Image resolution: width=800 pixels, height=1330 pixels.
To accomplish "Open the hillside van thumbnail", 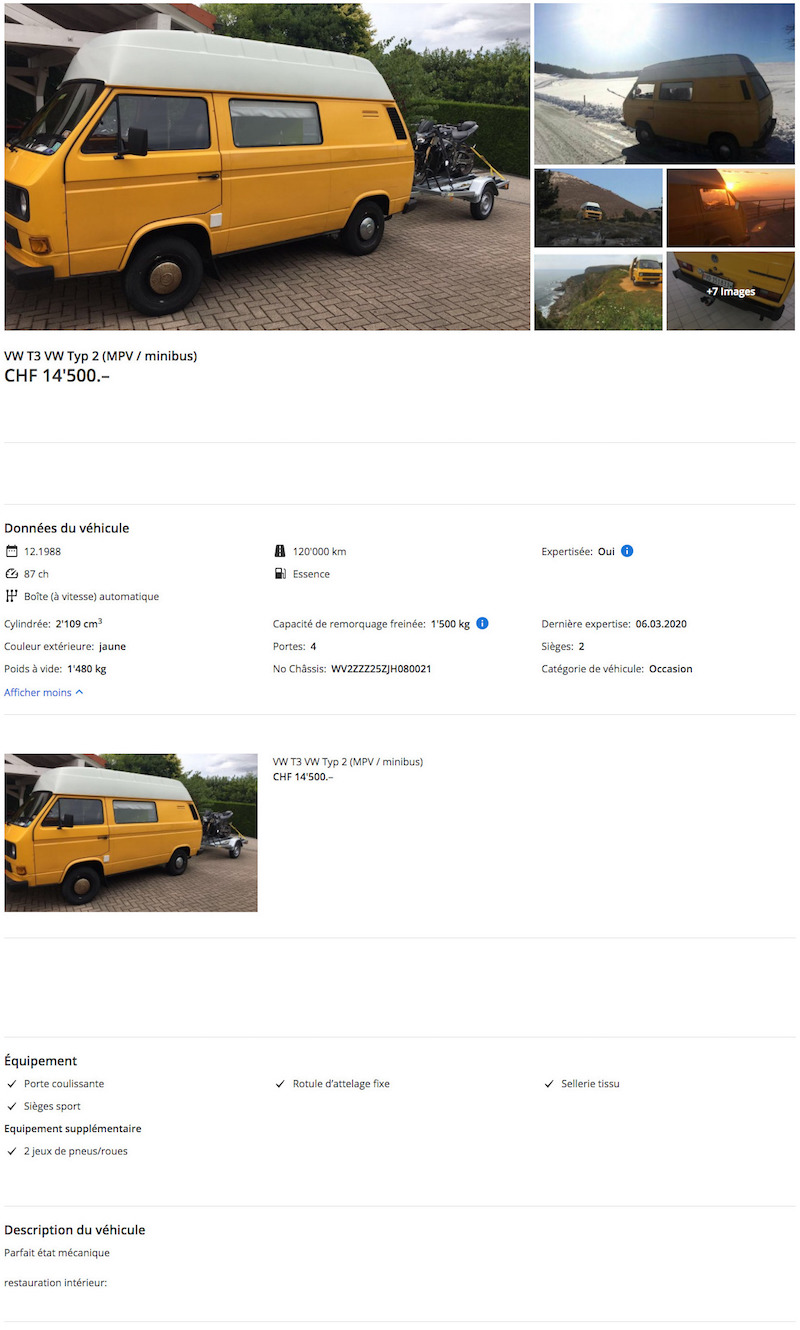I will 598,208.
